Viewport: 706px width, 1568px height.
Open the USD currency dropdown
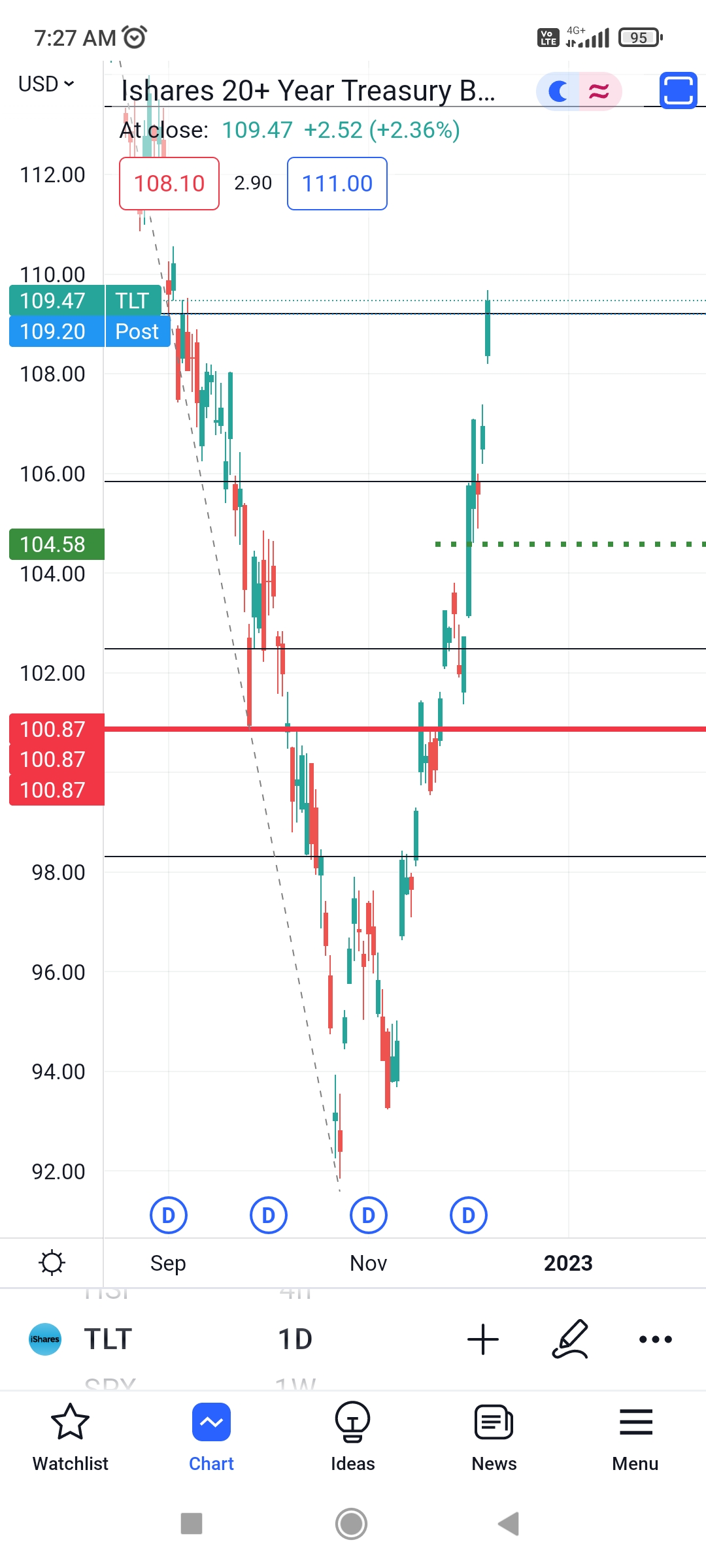coord(46,84)
